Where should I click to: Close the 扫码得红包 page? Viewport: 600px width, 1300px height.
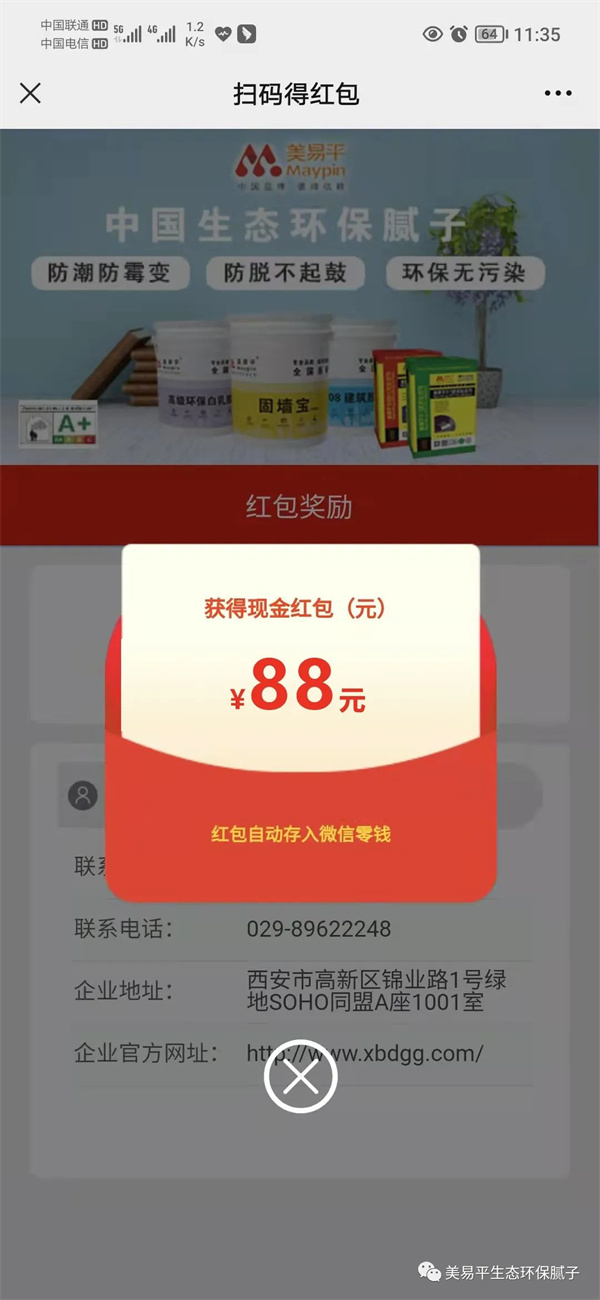31,94
